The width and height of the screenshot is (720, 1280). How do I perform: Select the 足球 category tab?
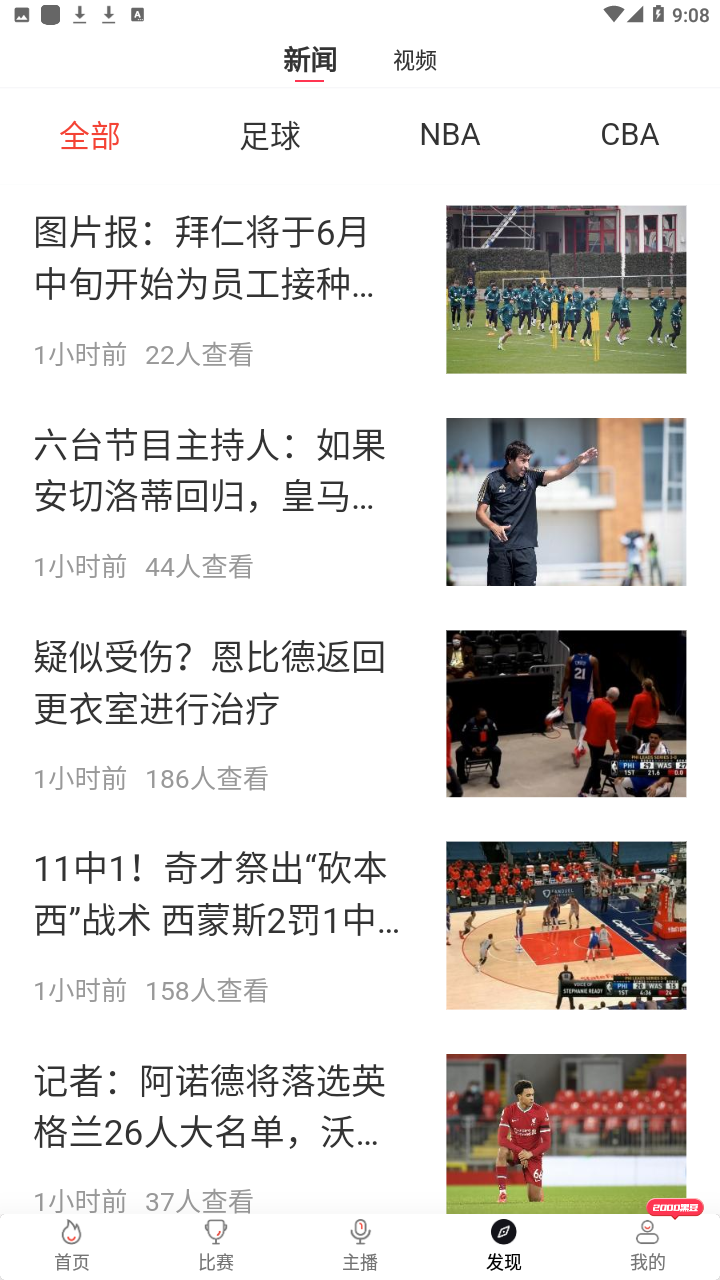[270, 135]
